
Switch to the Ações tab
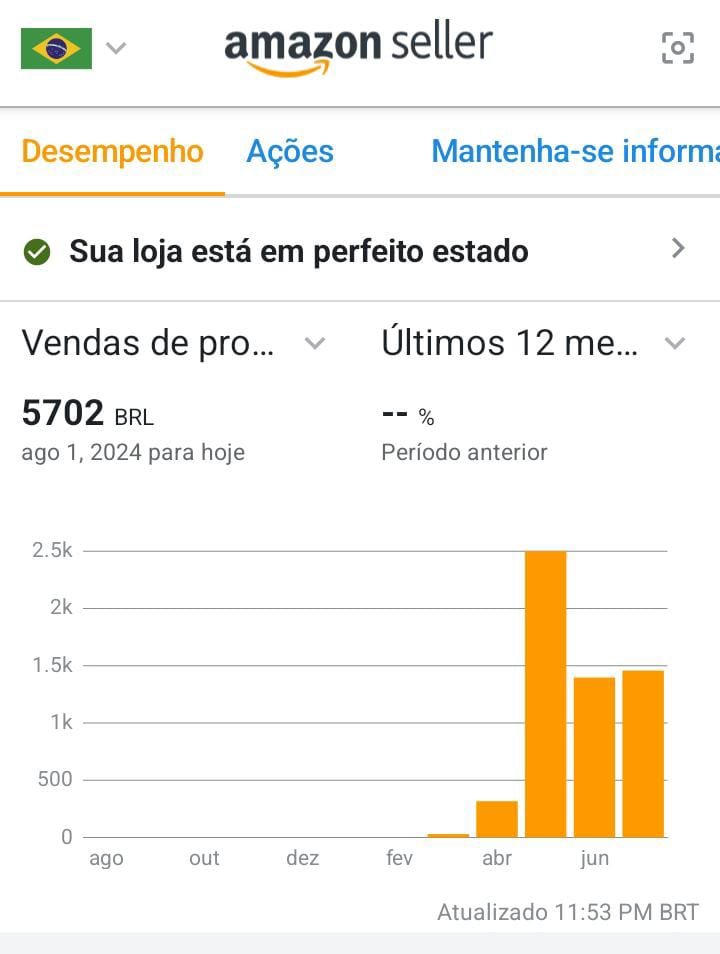[x=290, y=152]
